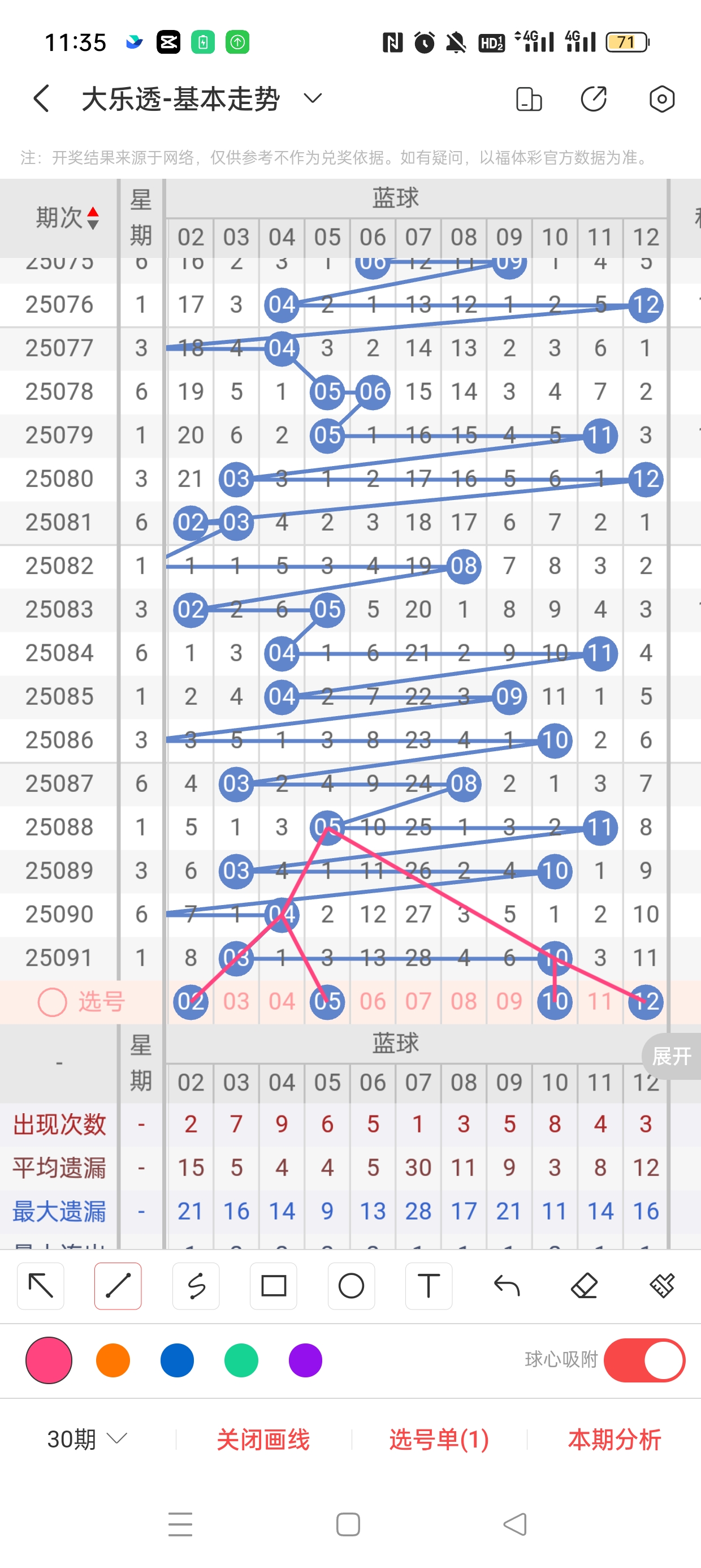
Task: Select the straight line drawing tool
Action: [118, 1286]
